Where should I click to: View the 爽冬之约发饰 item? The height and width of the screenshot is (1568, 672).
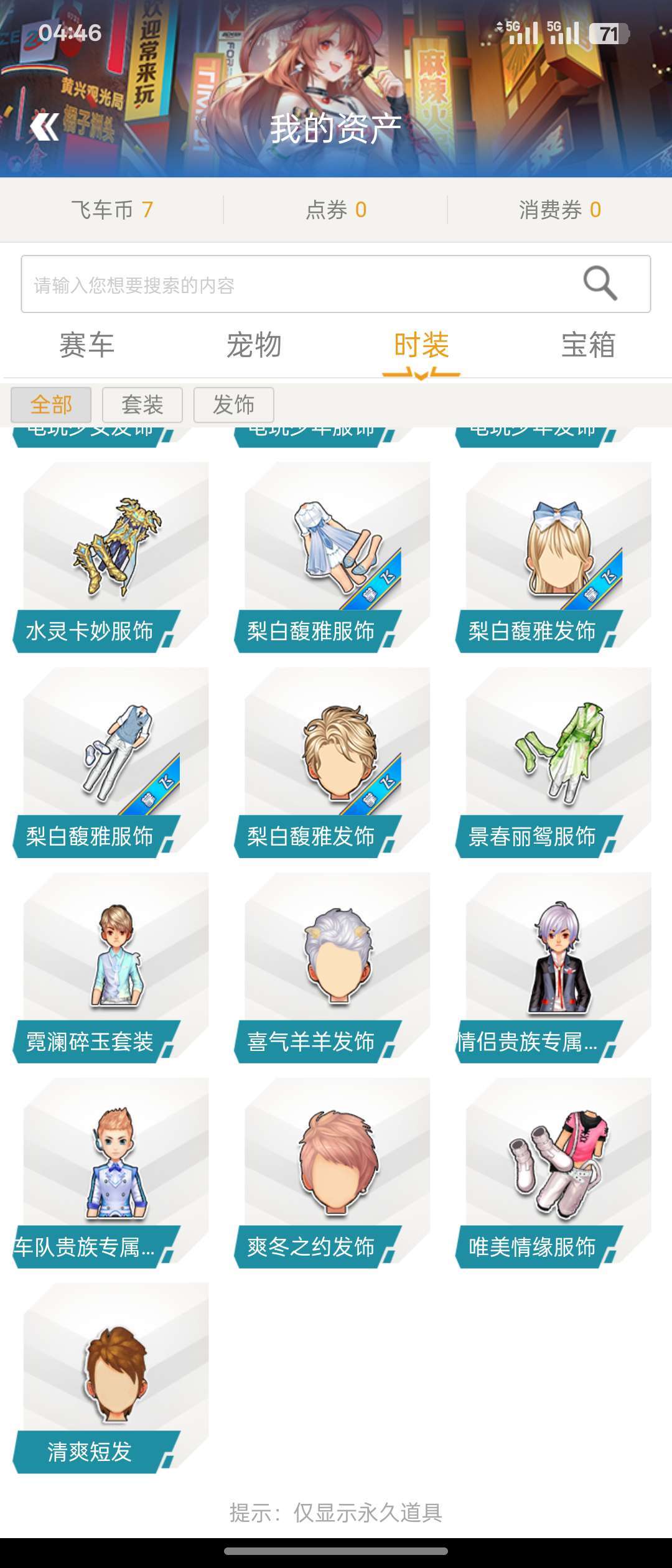click(x=337, y=1170)
